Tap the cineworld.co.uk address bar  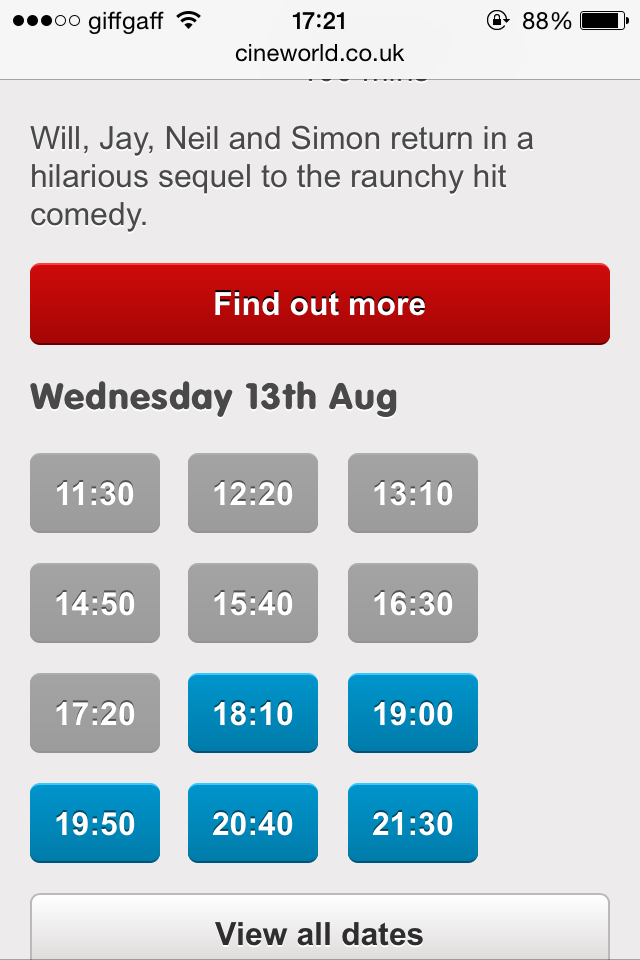319,53
